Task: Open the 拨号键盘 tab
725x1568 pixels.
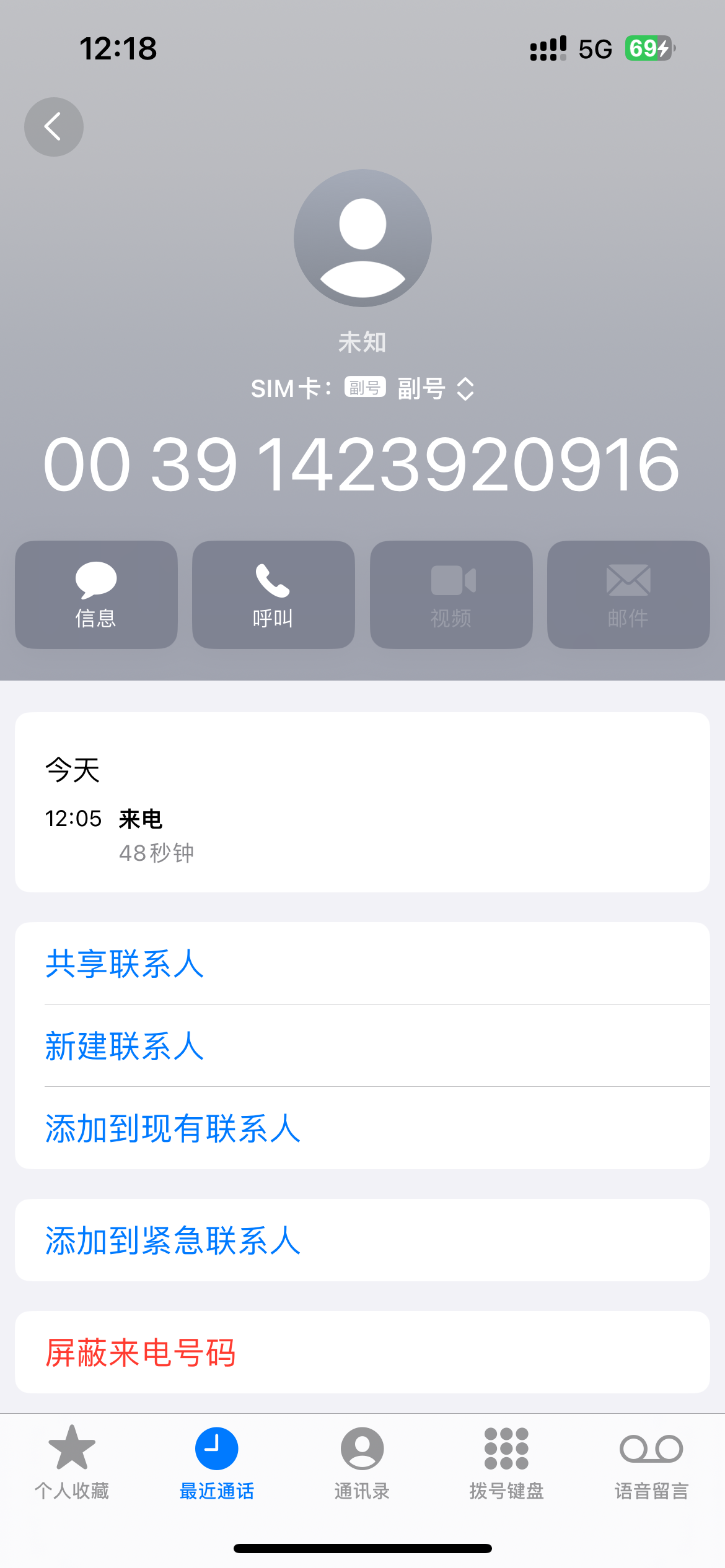Action: click(x=506, y=1461)
